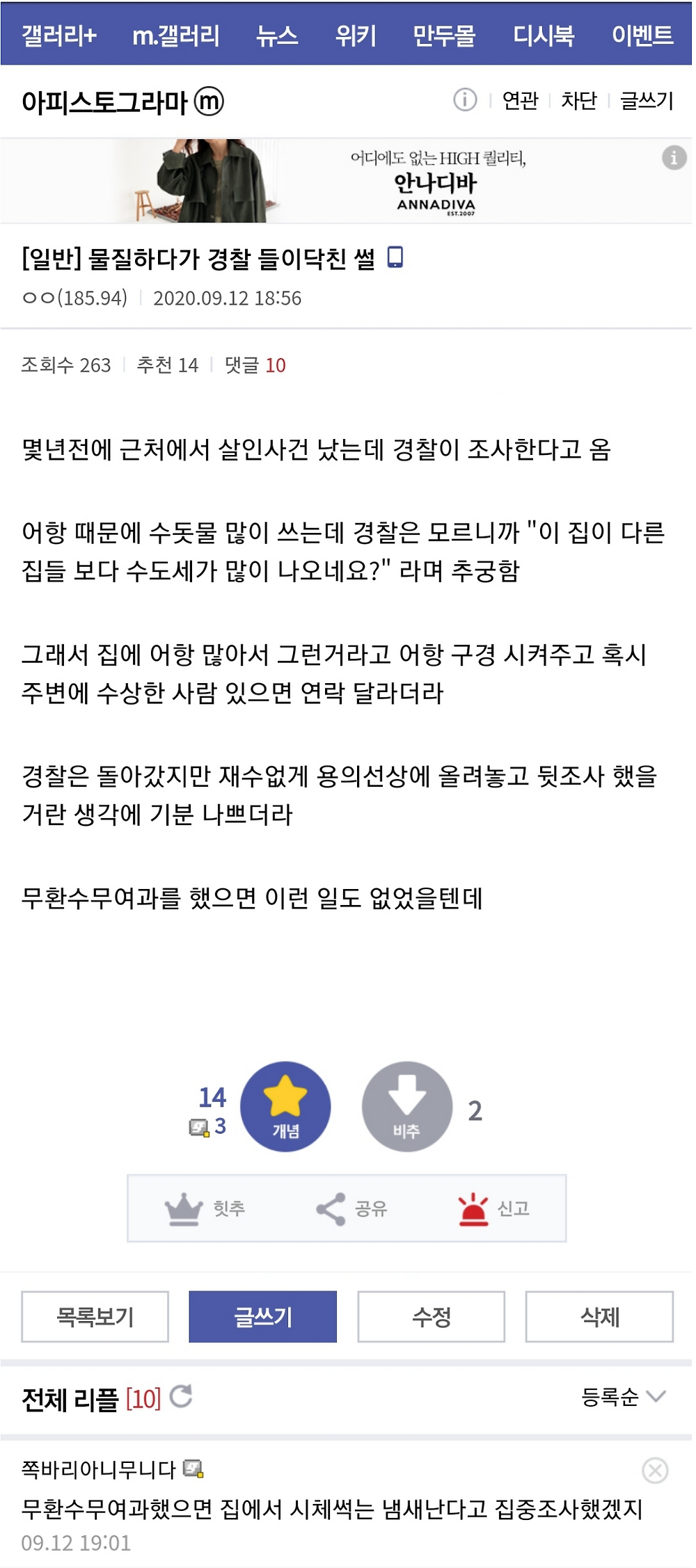Open the gallery info icon
Image resolution: width=696 pixels, height=1568 pixels.
point(465,100)
